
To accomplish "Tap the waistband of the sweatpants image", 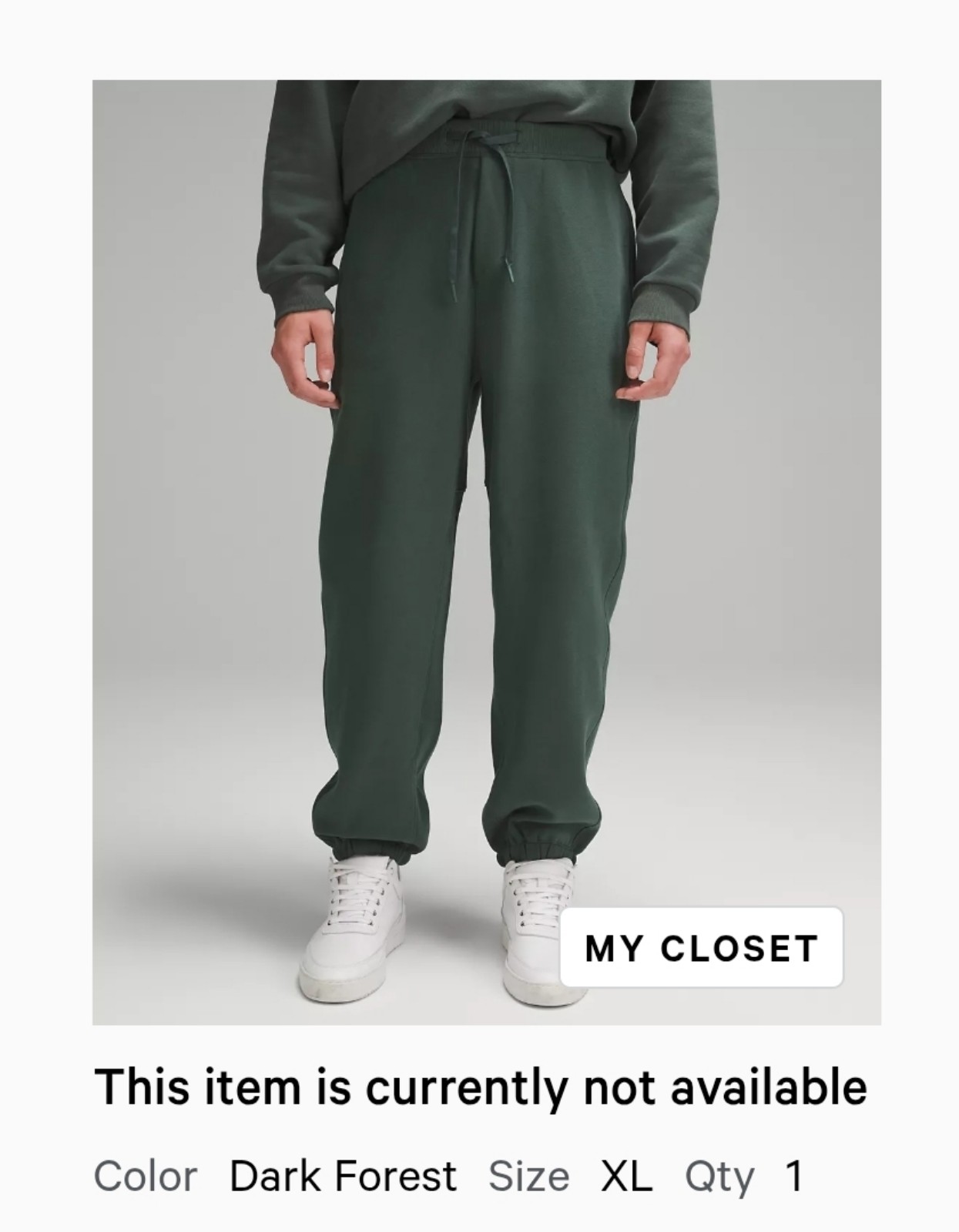I will [501, 146].
